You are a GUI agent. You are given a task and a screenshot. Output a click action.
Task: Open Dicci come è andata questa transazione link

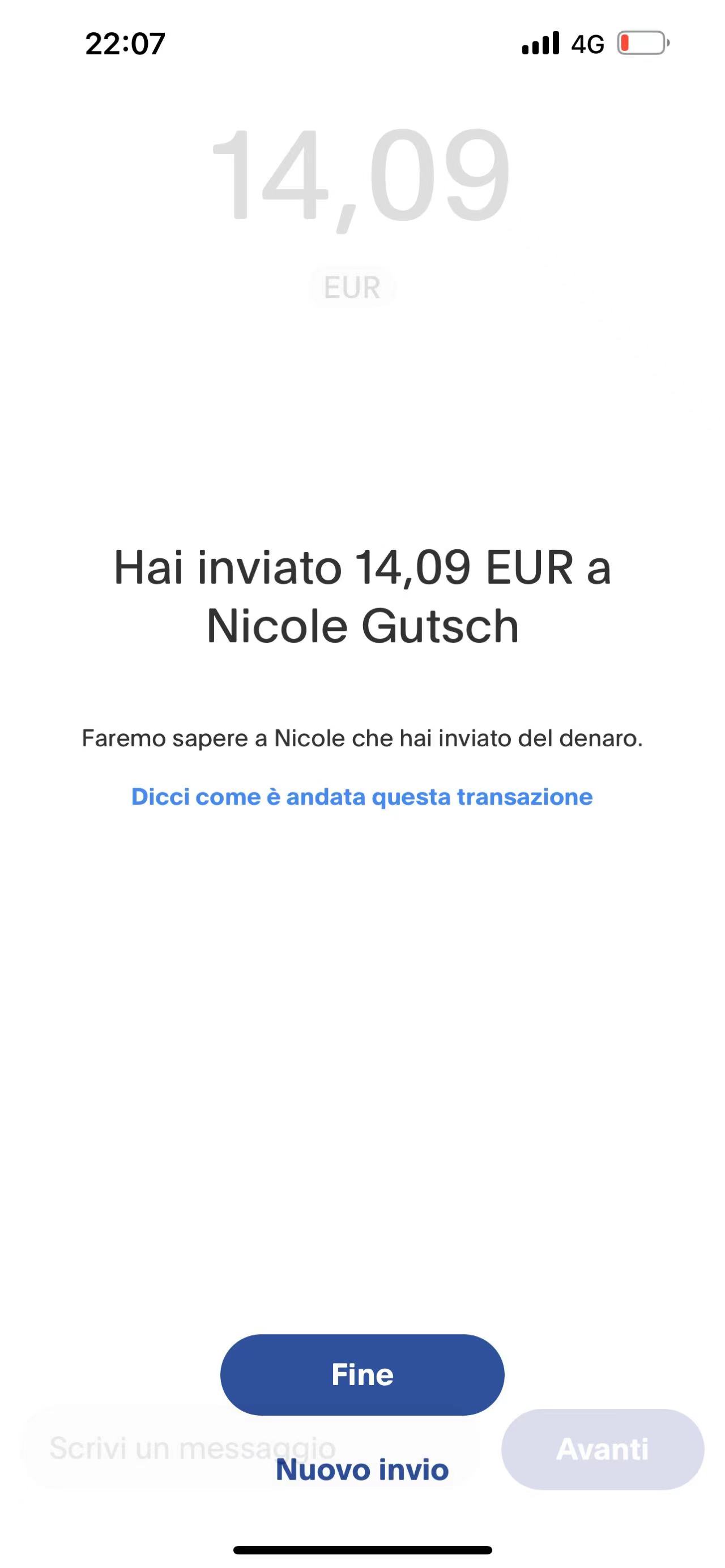pyautogui.click(x=362, y=796)
